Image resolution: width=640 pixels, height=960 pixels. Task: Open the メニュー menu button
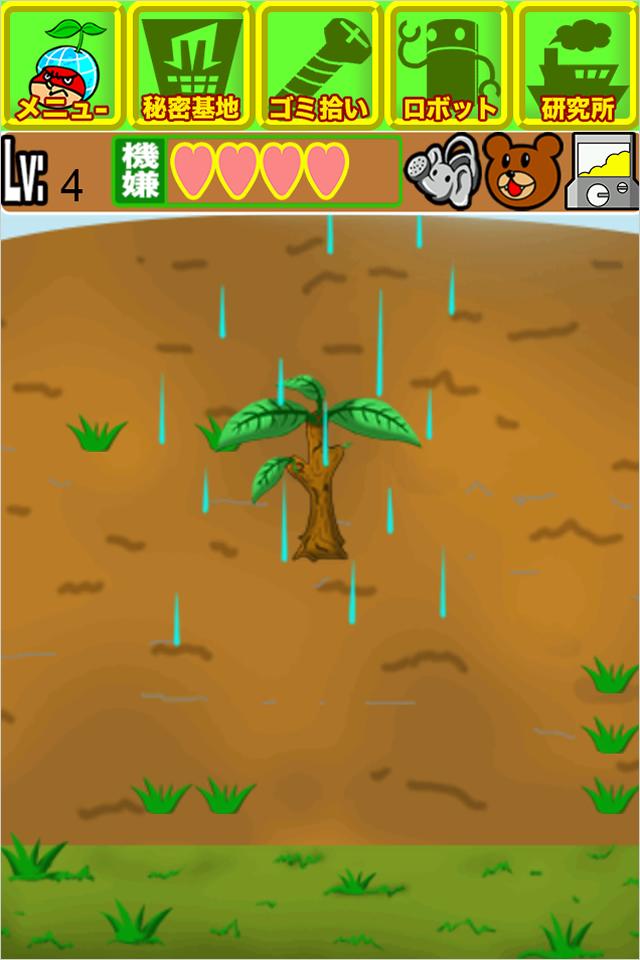tap(62, 65)
